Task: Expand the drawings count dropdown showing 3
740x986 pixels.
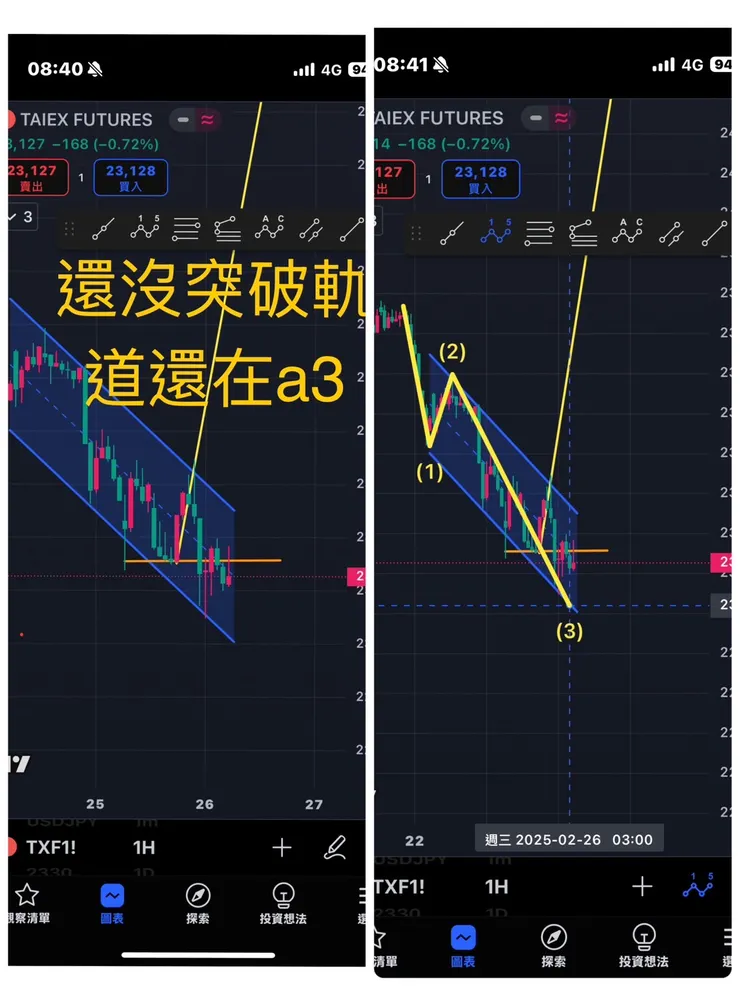Action: (22, 217)
